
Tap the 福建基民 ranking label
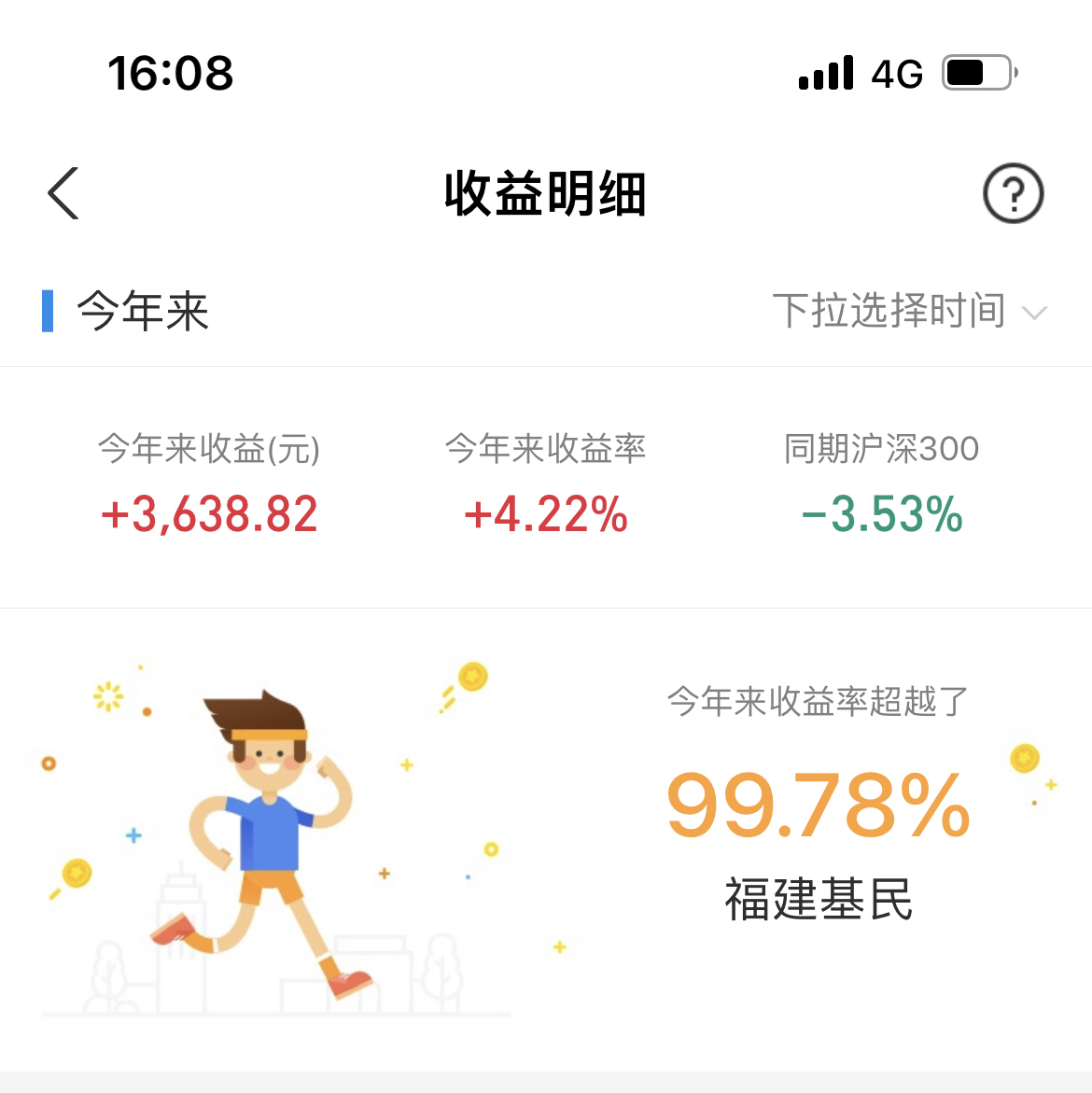point(819,898)
